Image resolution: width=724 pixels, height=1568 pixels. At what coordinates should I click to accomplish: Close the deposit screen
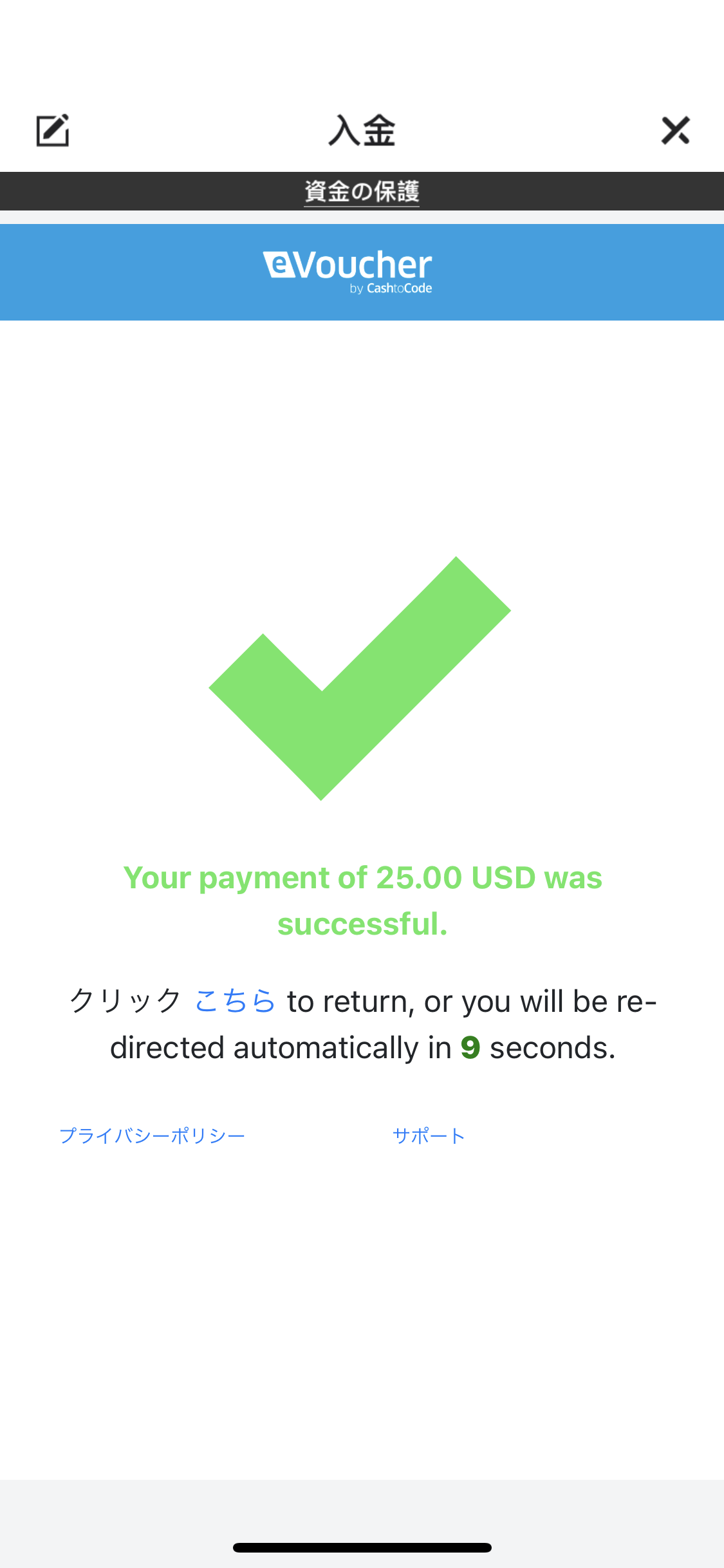[x=676, y=131]
